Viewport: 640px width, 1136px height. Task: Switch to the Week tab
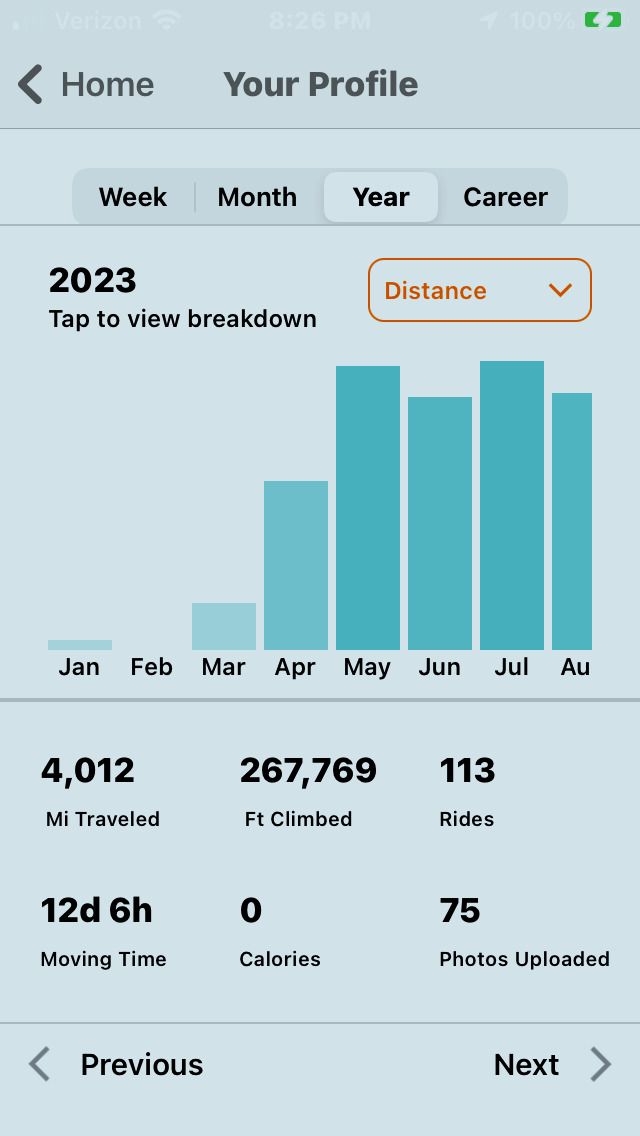[133, 197]
